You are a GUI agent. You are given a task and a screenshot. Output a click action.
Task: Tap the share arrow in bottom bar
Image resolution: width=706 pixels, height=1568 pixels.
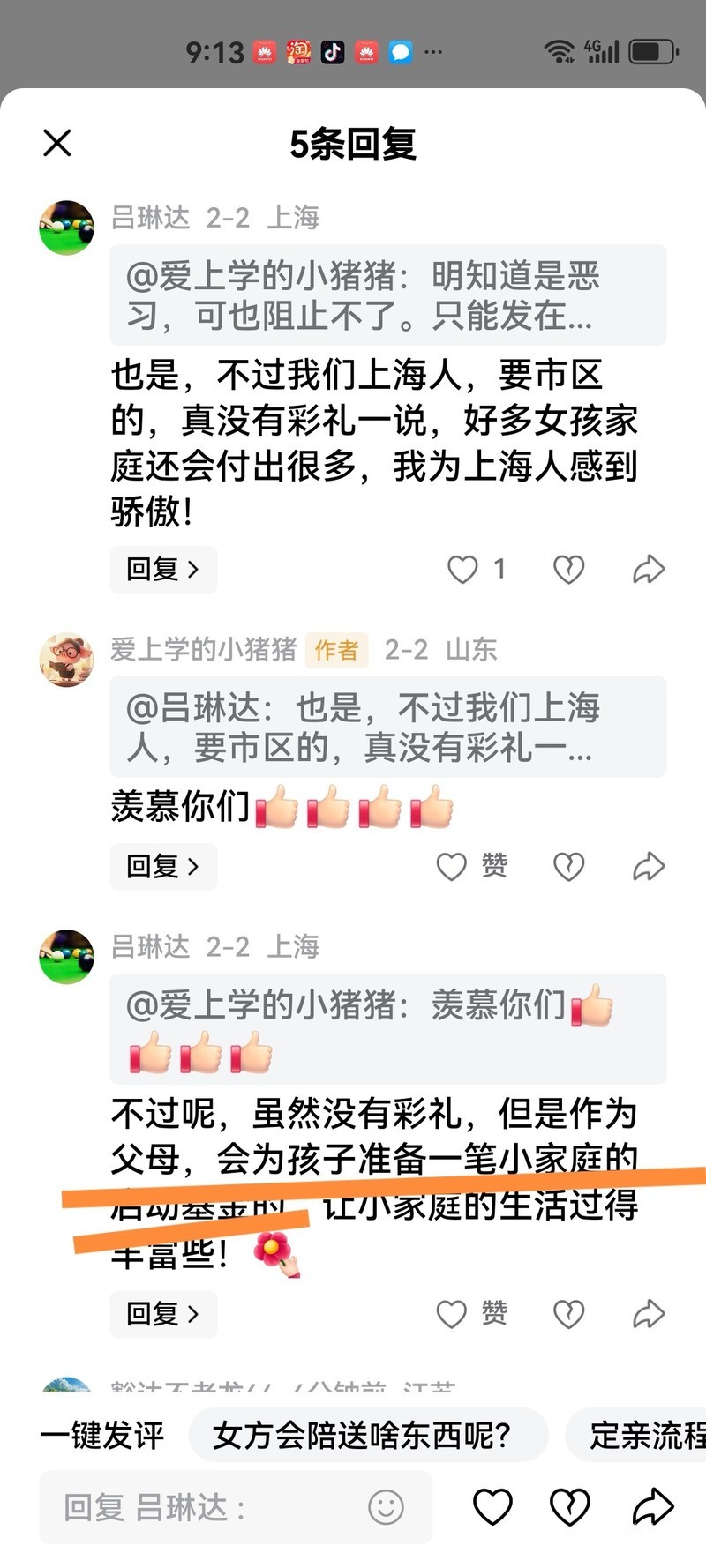[x=653, y=1507]
